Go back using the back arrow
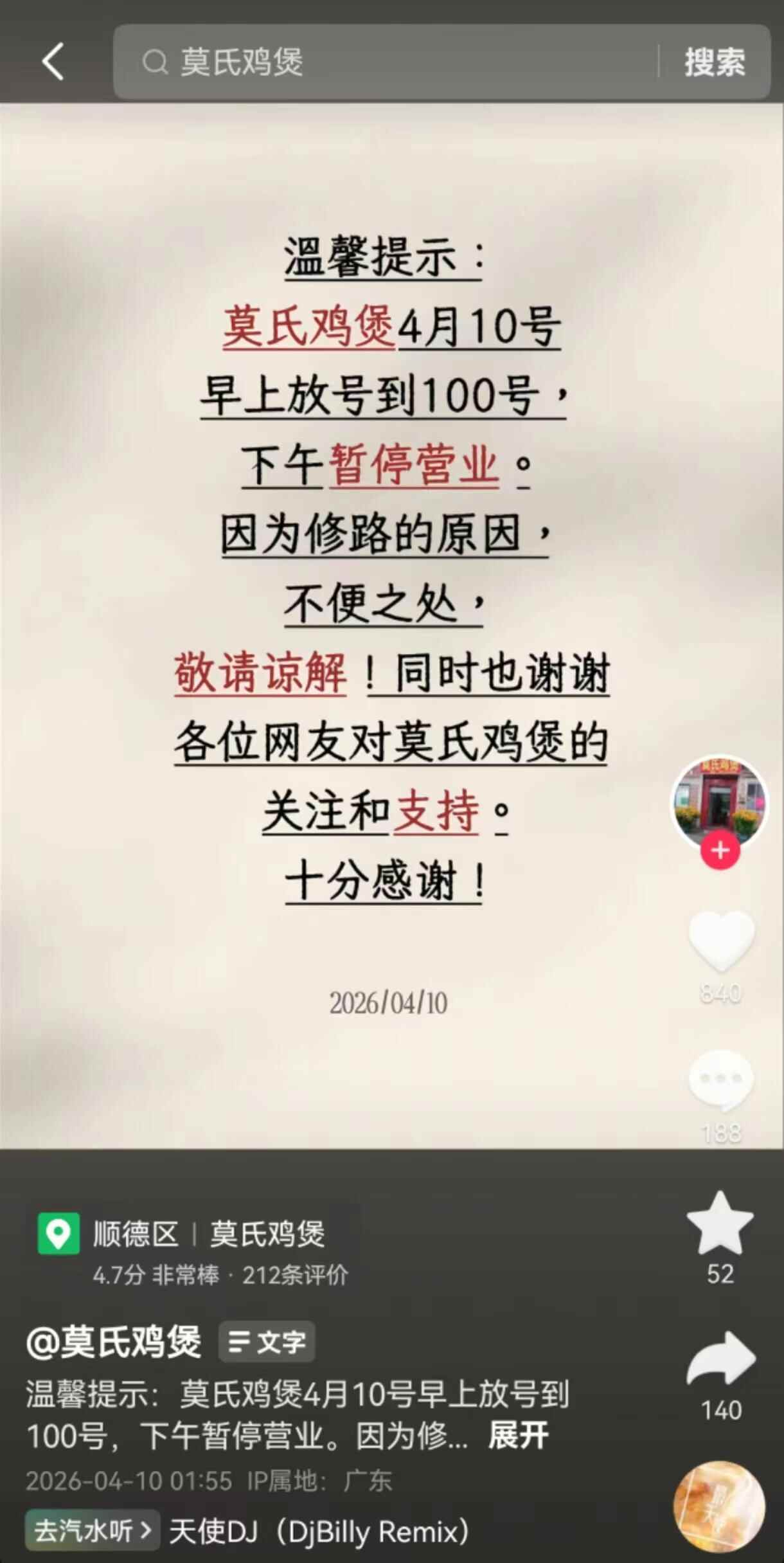Viewport: 784px width, 1563px height. [53, 62]
